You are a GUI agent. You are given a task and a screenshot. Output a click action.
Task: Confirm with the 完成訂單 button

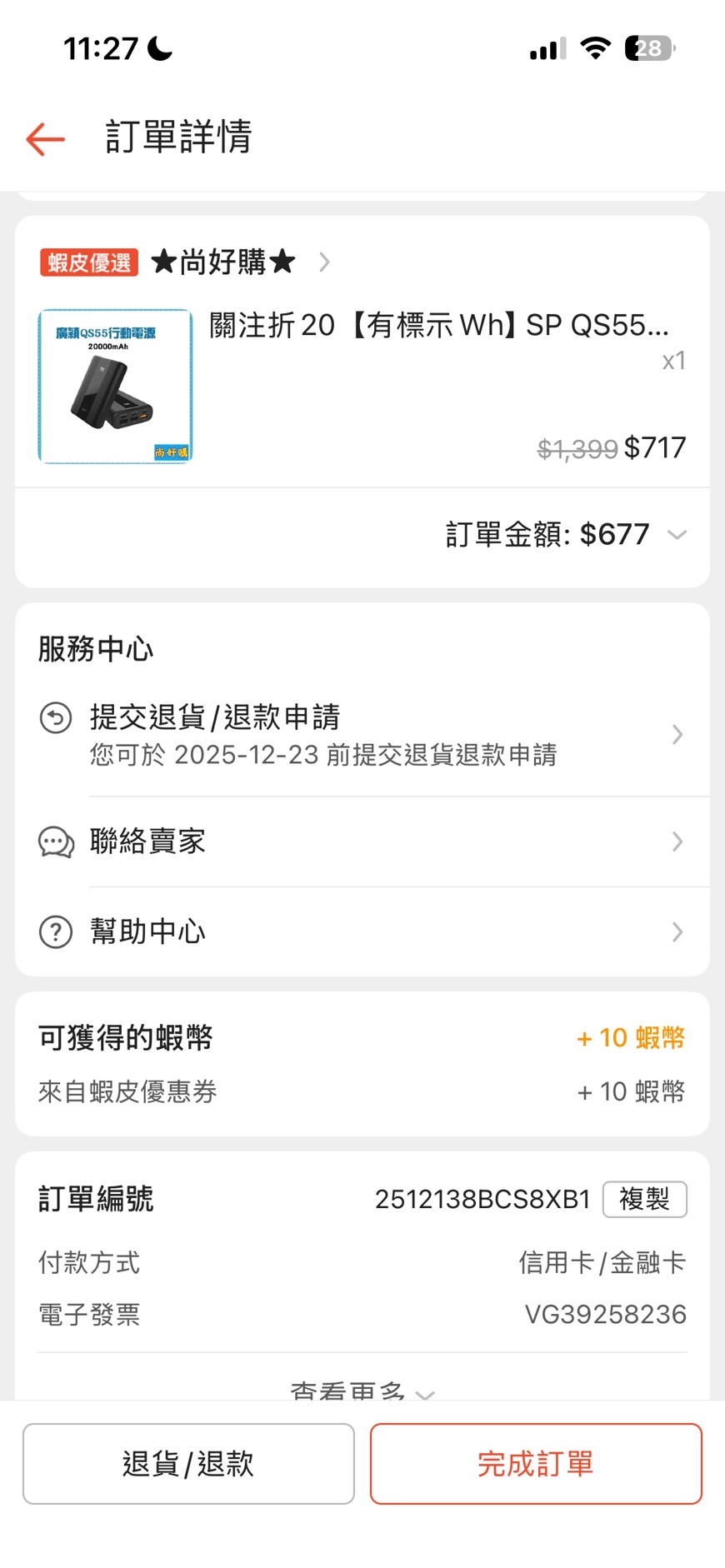(x=536, y=1464)
